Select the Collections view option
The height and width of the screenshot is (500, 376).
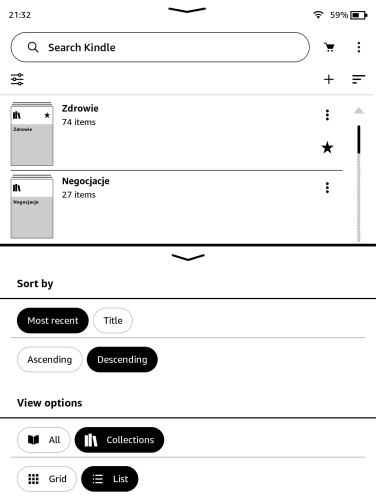tap(119, 440)
